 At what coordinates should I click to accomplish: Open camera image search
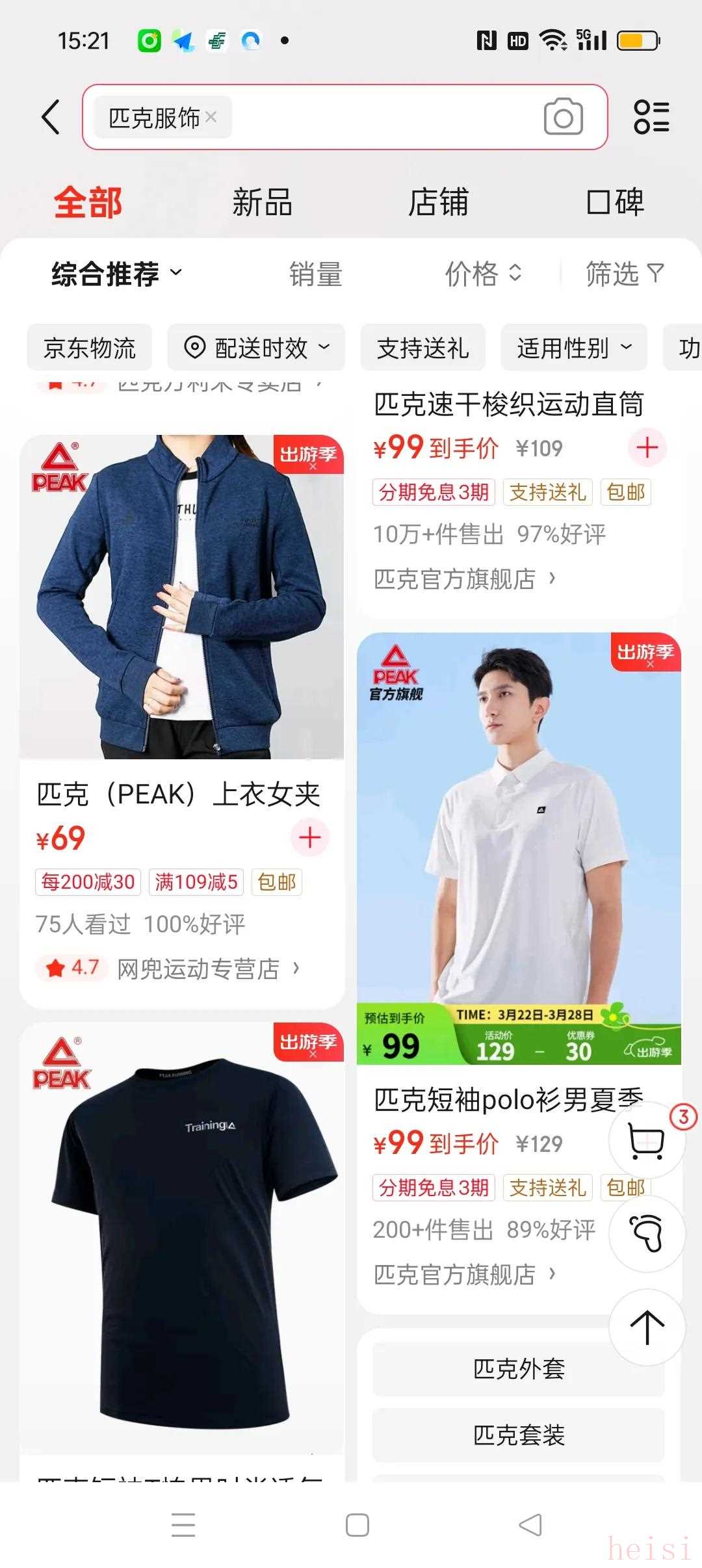point(563,117)
